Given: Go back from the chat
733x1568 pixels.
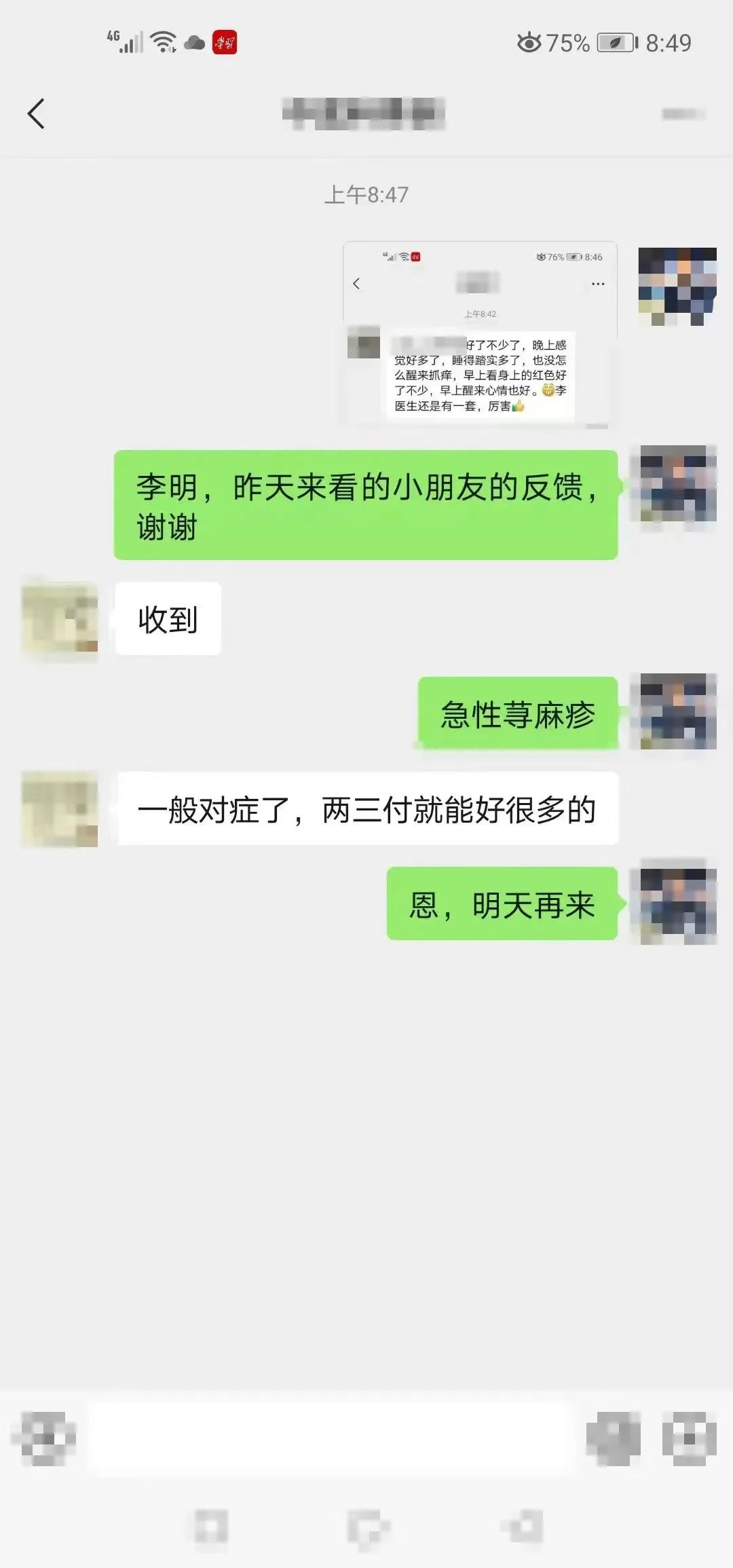Looking at the screenshot, I should (37, 113).
